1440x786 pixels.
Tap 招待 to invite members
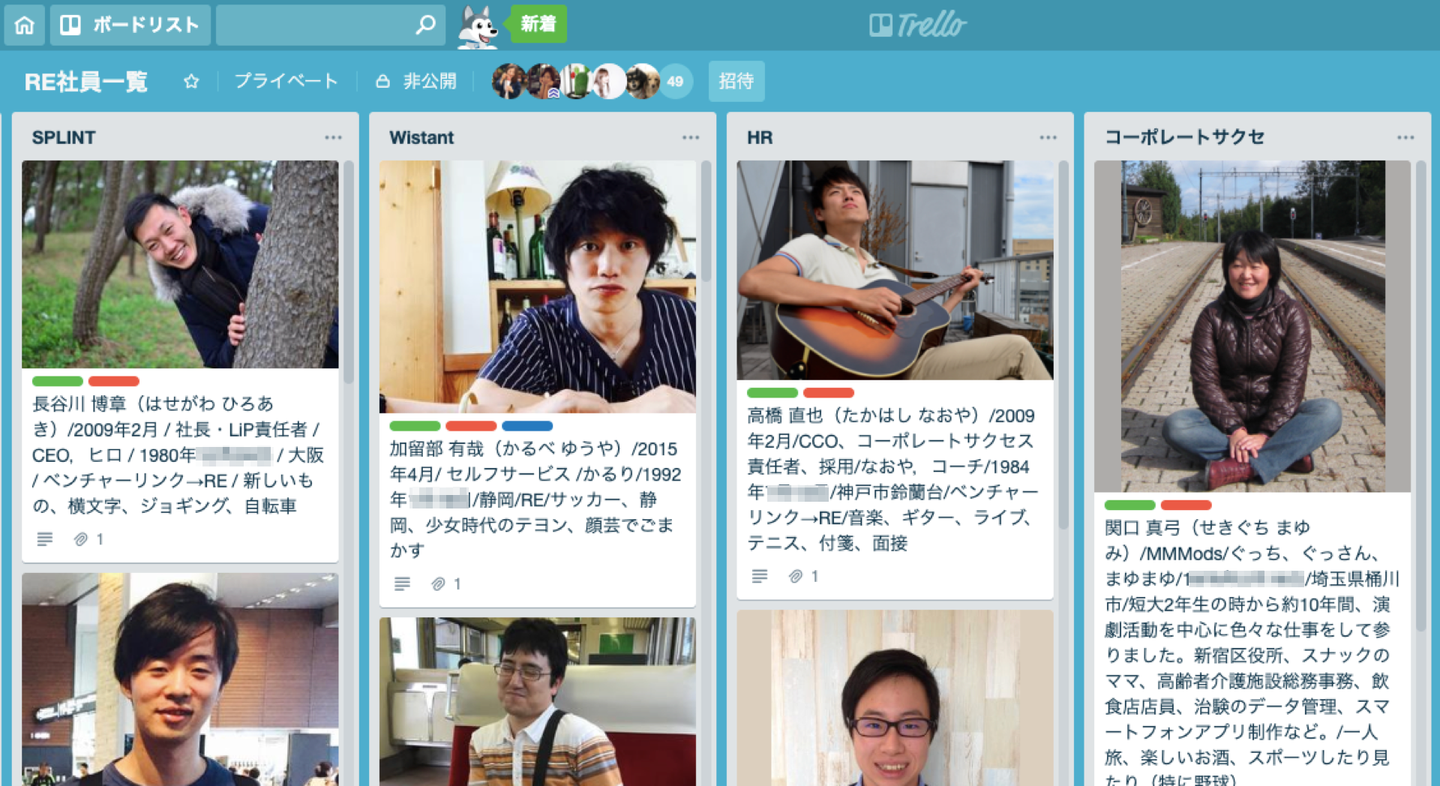click(736, 82)
